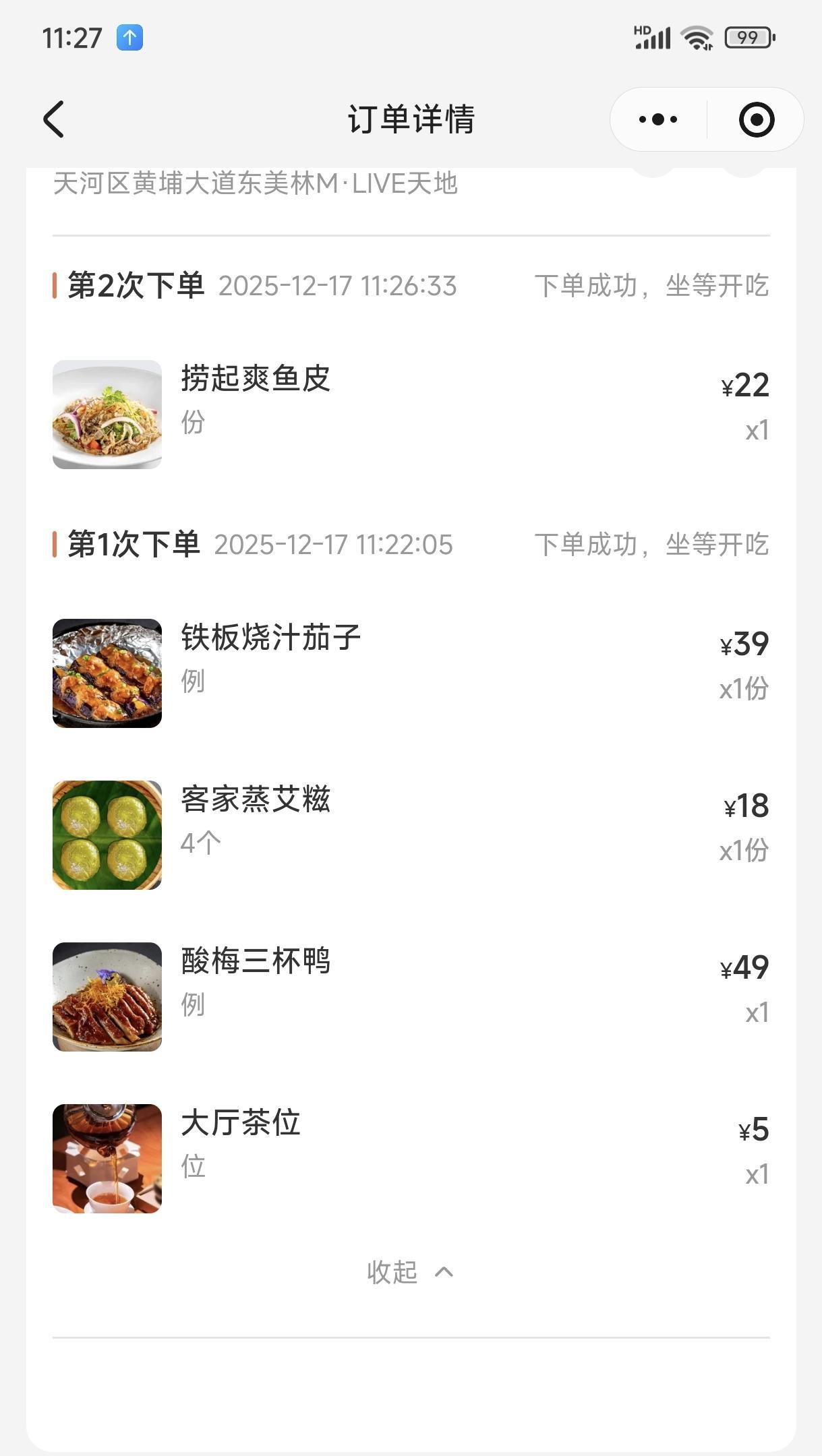Viewport: 822px width, 1456px height.
Task: Open the mini program more menu
Action: coord(658,120)
